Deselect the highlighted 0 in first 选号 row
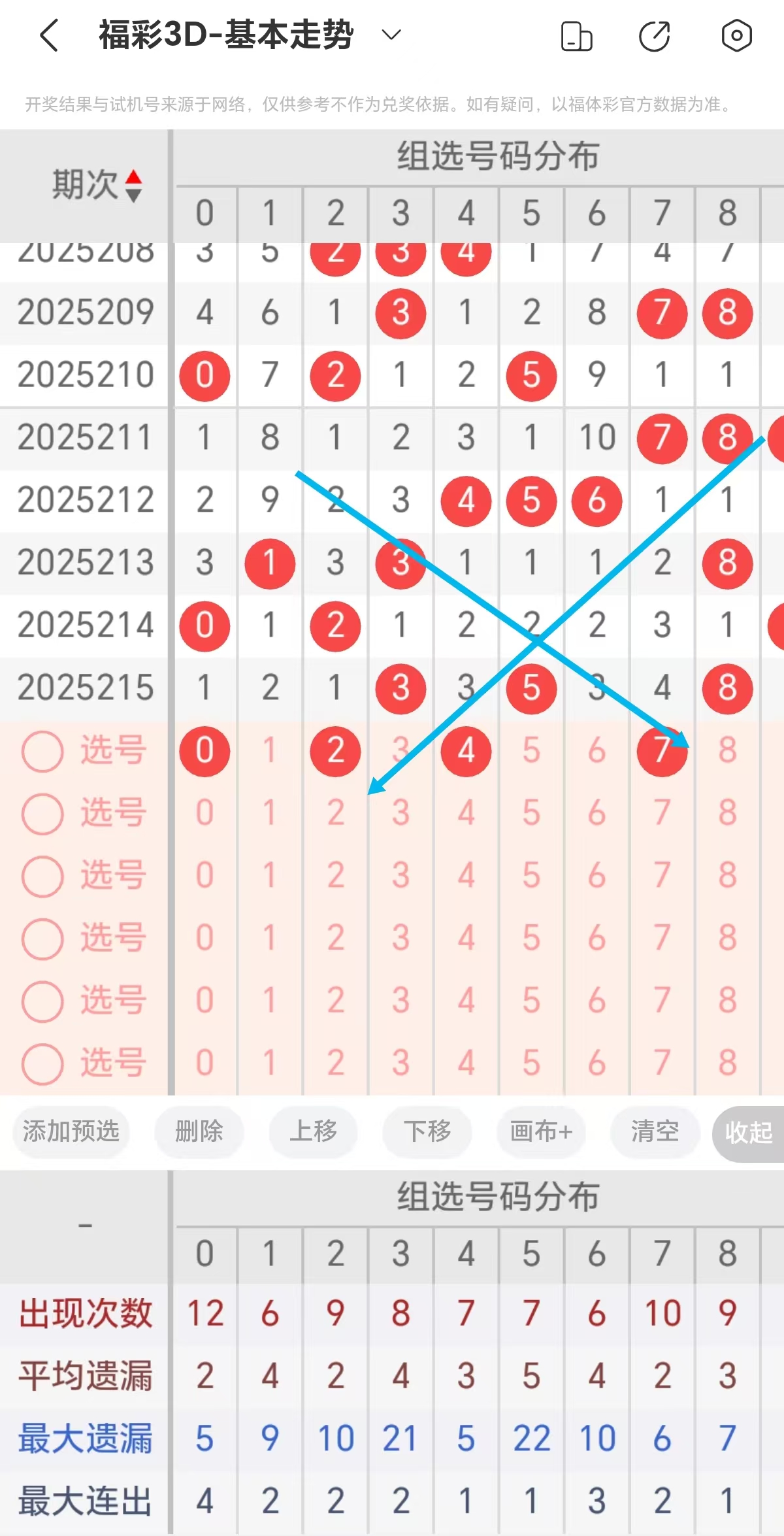The image size is (784, 1536). point(204,750)
